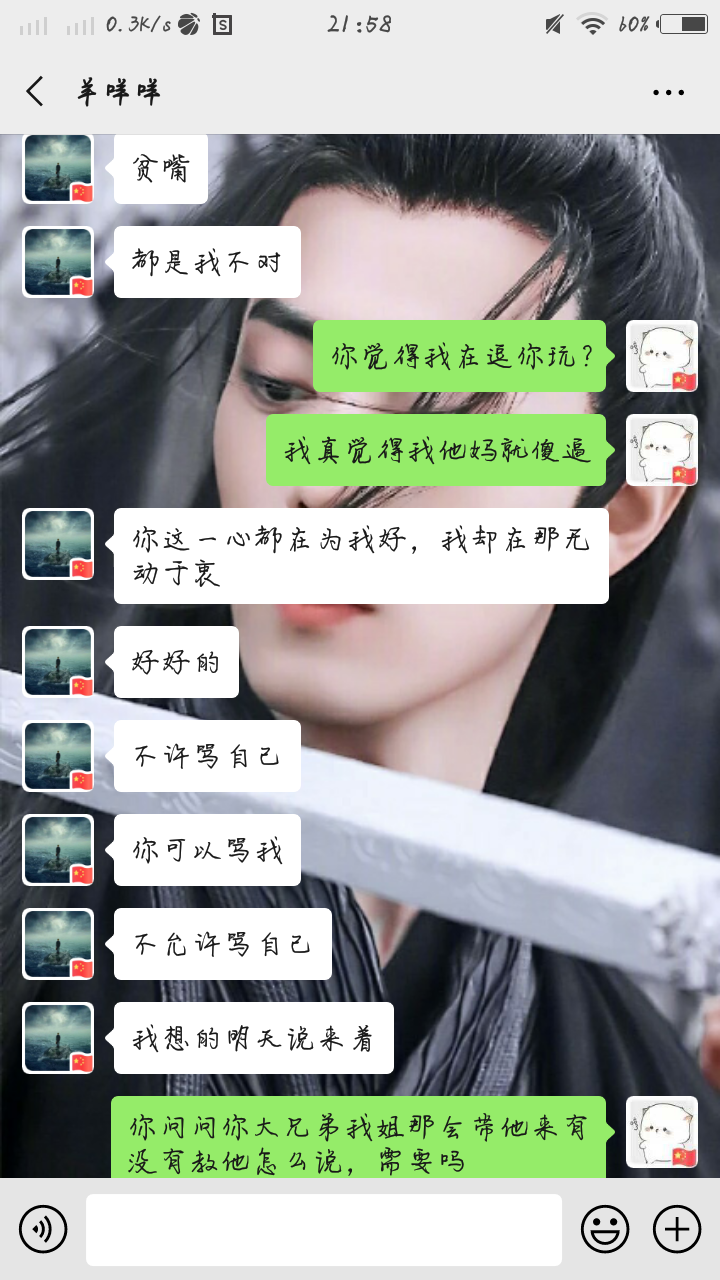Open the chat info overflow menu
The height and width of the screenshot is (1280, 720).
(668, 92)
